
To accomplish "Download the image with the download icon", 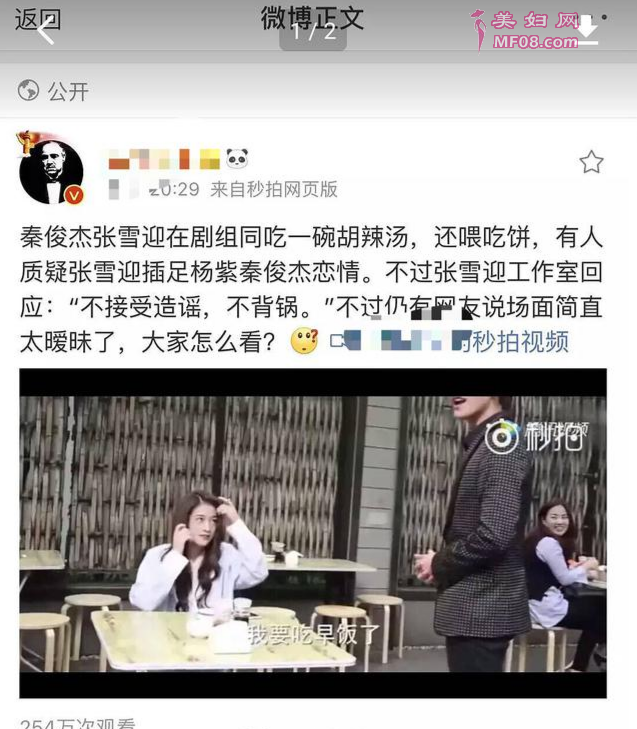I will point(588,30).
